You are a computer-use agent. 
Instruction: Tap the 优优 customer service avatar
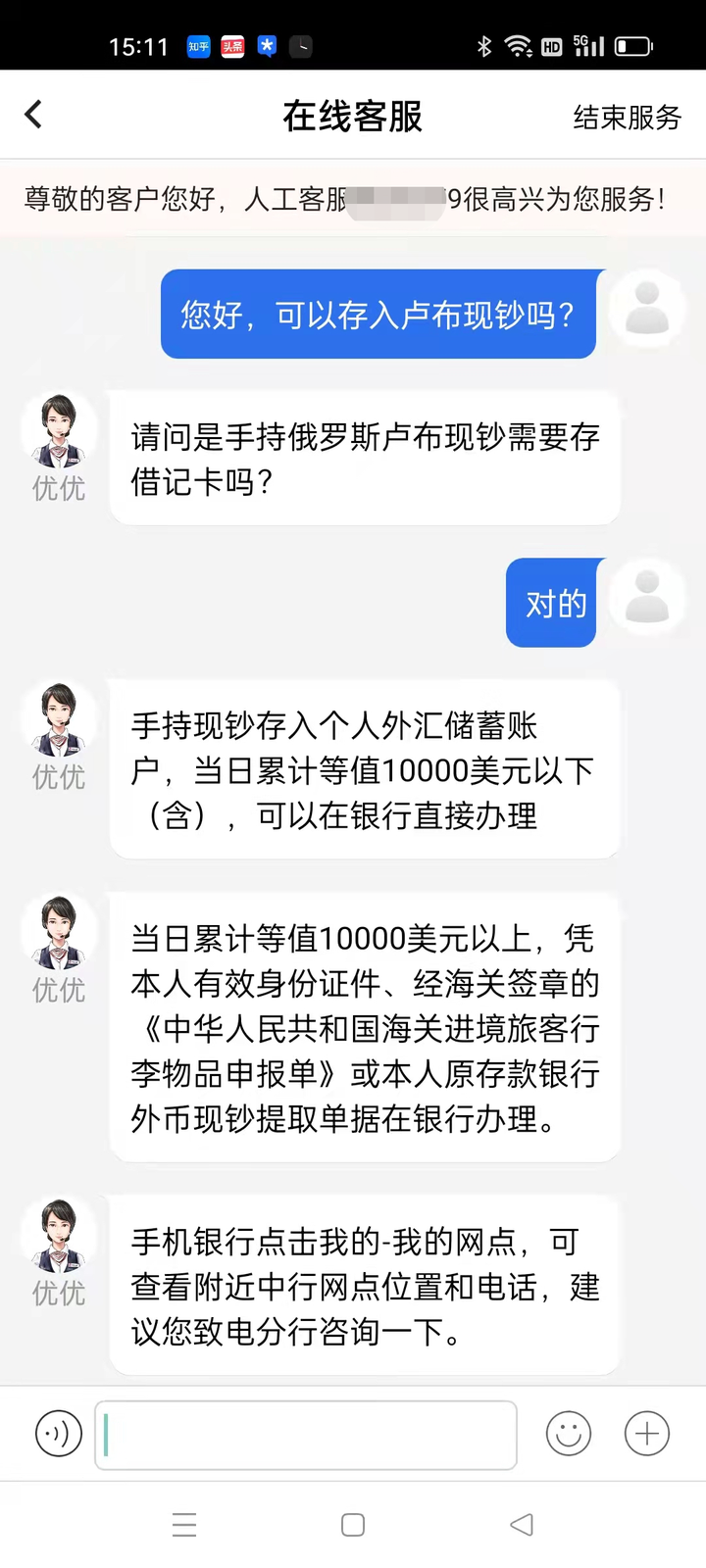57,428
